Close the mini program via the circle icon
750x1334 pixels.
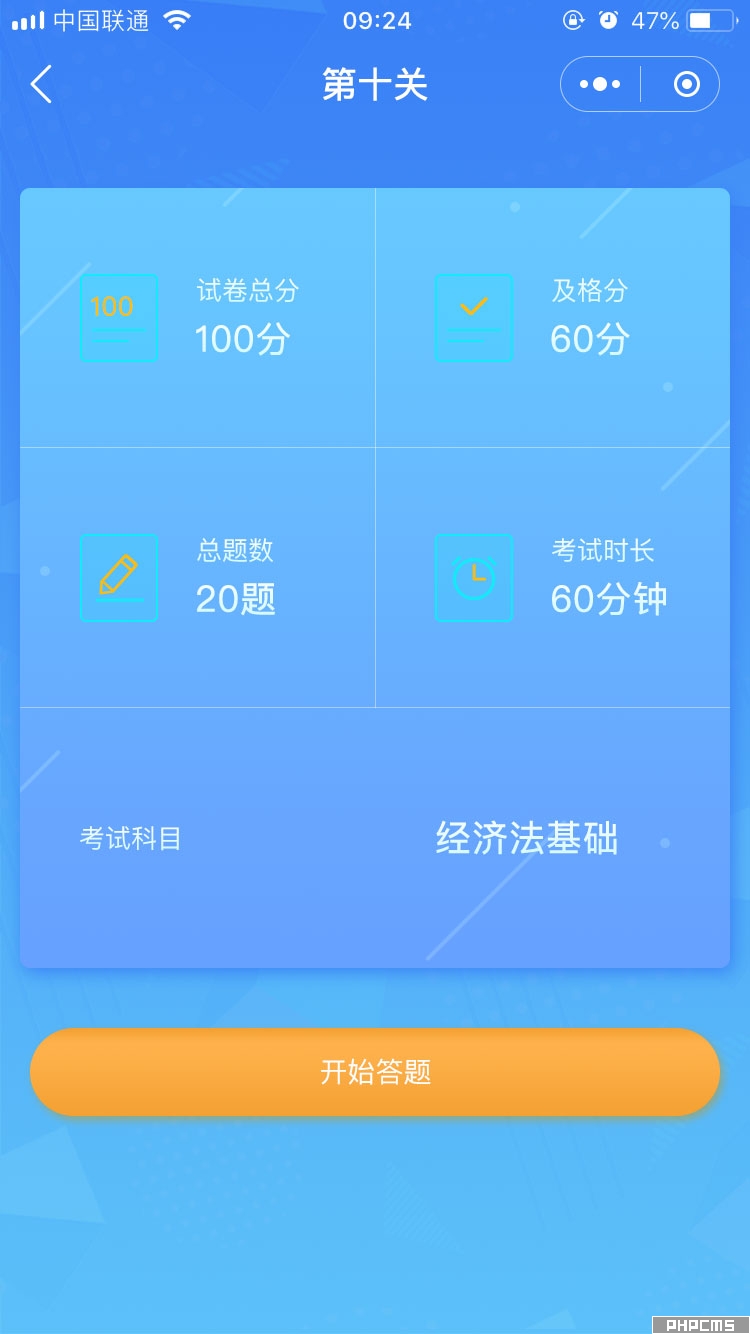coord(686,84)
